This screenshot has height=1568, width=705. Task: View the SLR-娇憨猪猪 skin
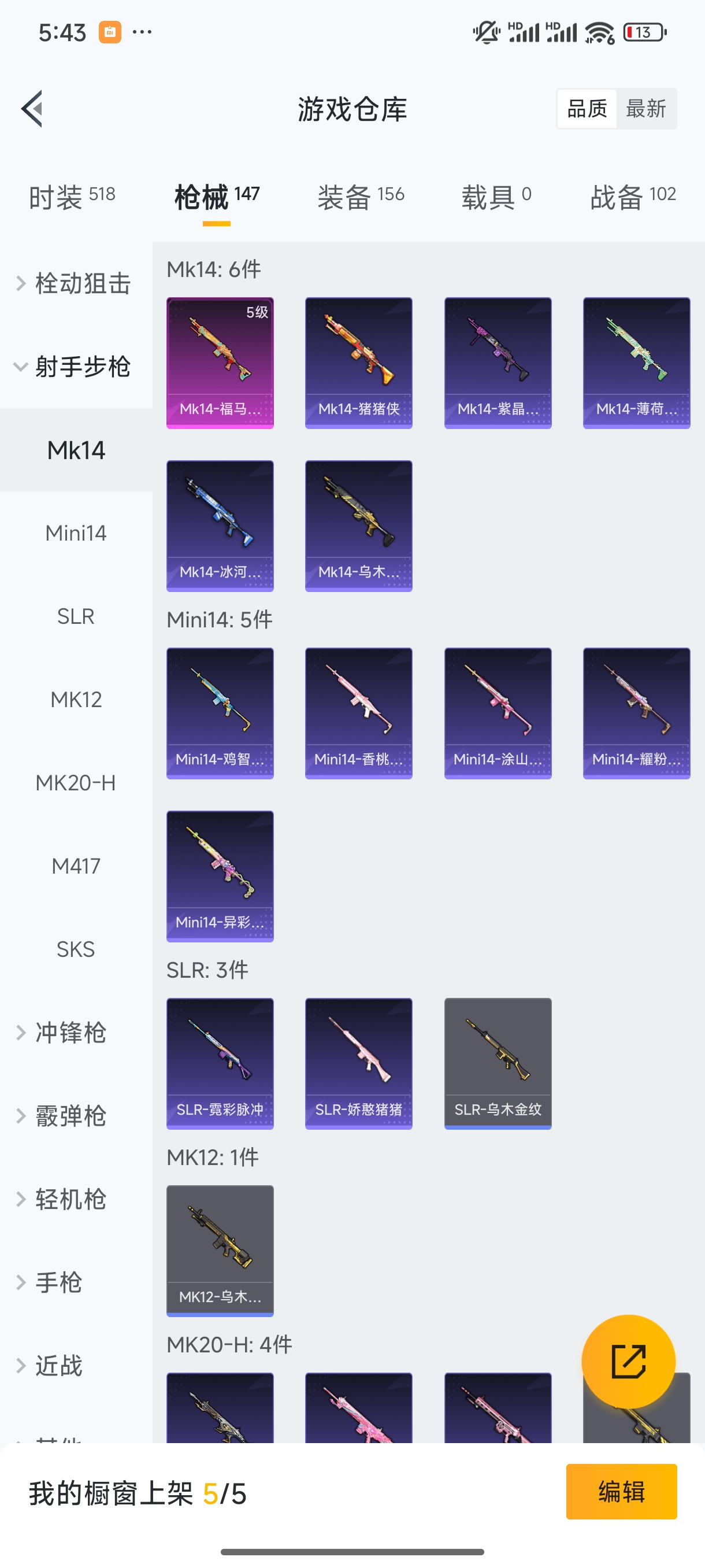click(358, 1063)
